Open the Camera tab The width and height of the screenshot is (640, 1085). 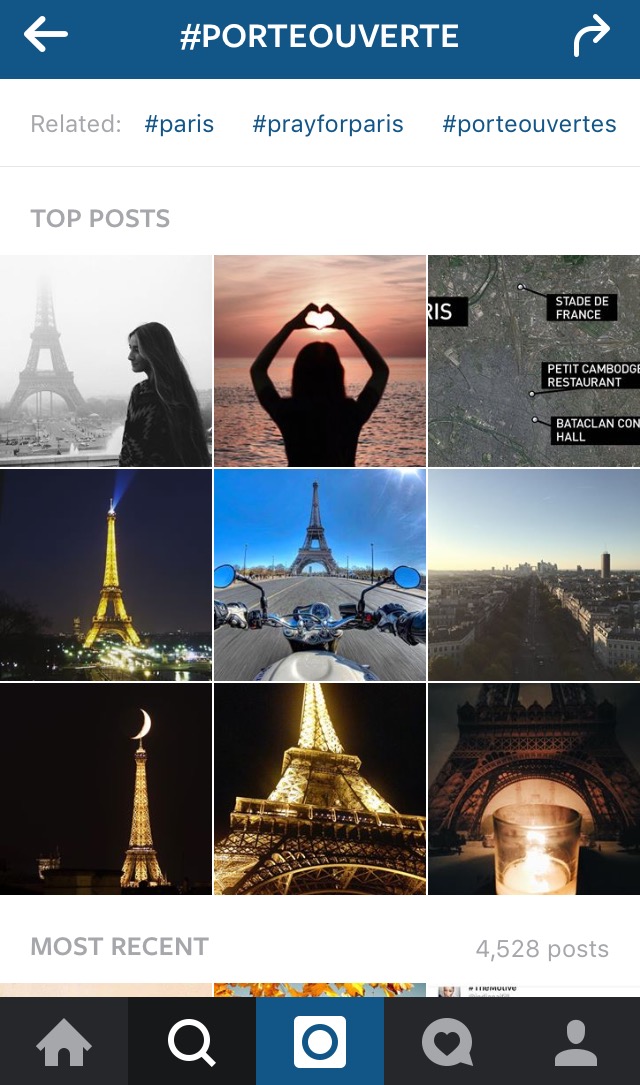pyautogui.click(x=320, y=1042)
